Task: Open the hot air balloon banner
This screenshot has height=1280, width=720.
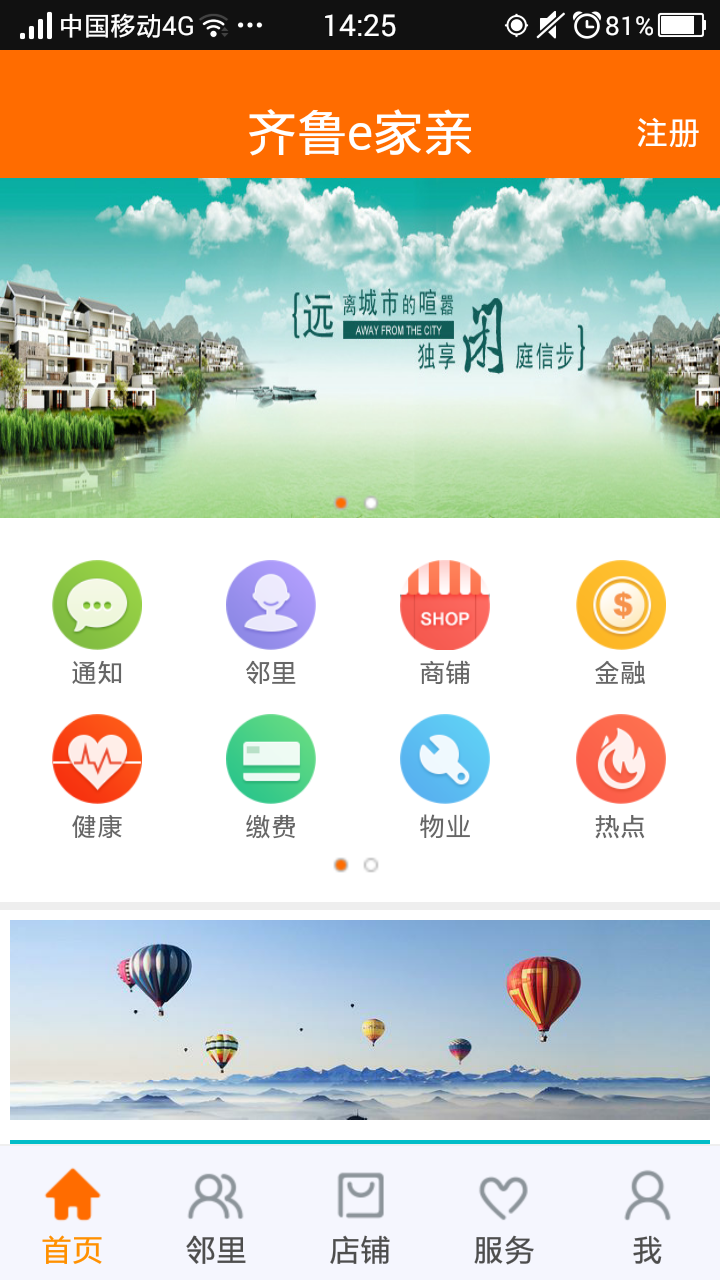Action: 360,1019
